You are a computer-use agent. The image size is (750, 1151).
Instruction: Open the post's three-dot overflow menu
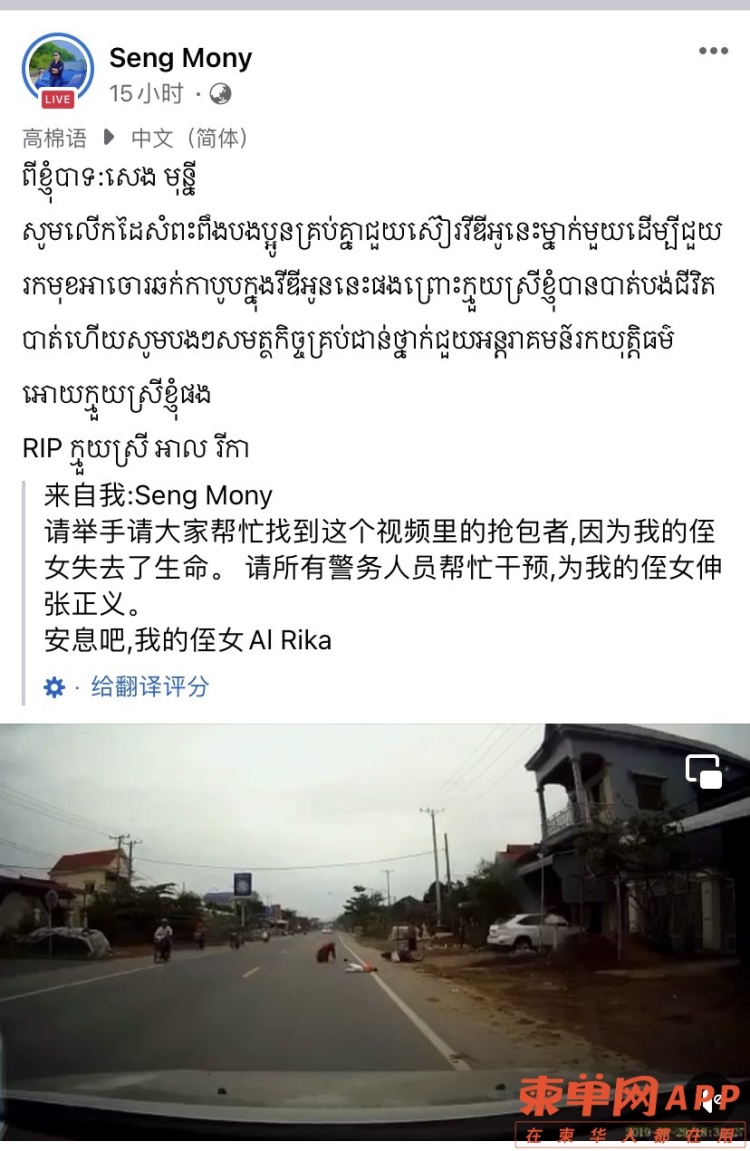coord(713,52)
